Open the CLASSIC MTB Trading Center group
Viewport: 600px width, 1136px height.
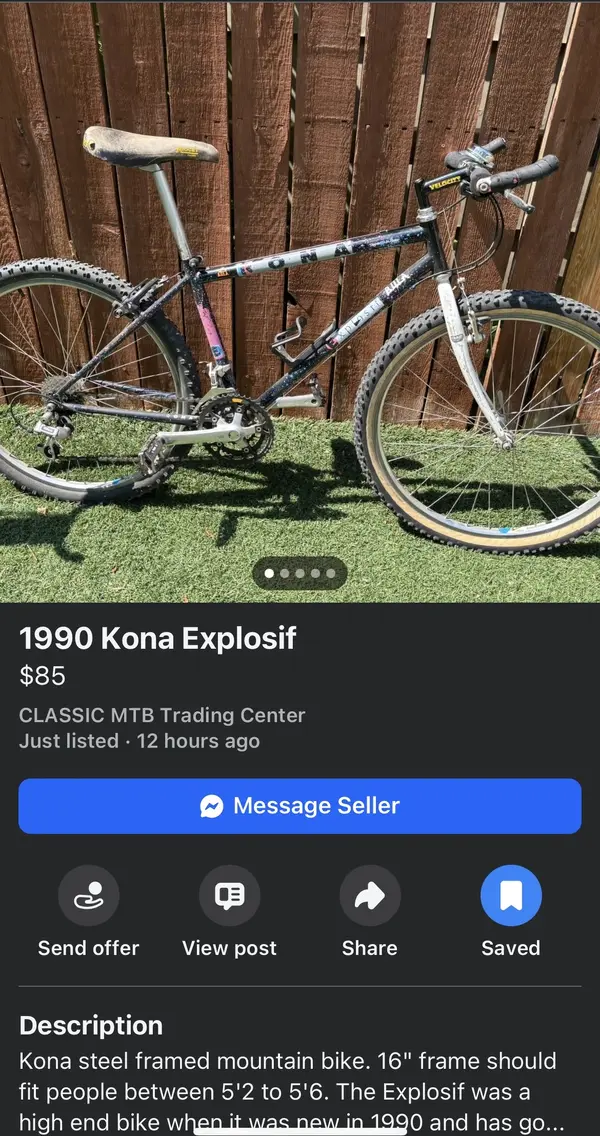click(x=162, y=715)
